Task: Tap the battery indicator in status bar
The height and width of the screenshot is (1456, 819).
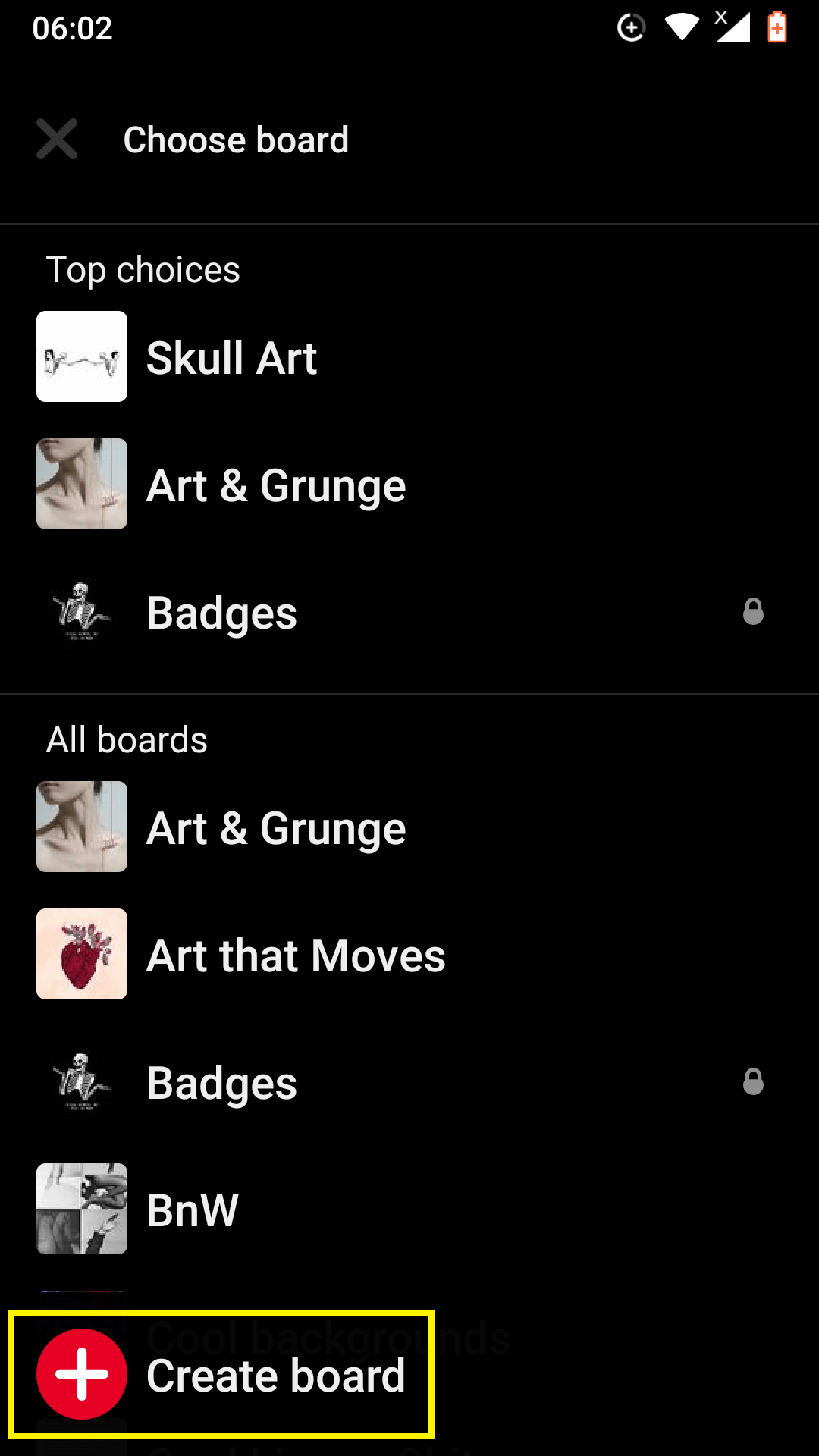Action: coord(777,27)
